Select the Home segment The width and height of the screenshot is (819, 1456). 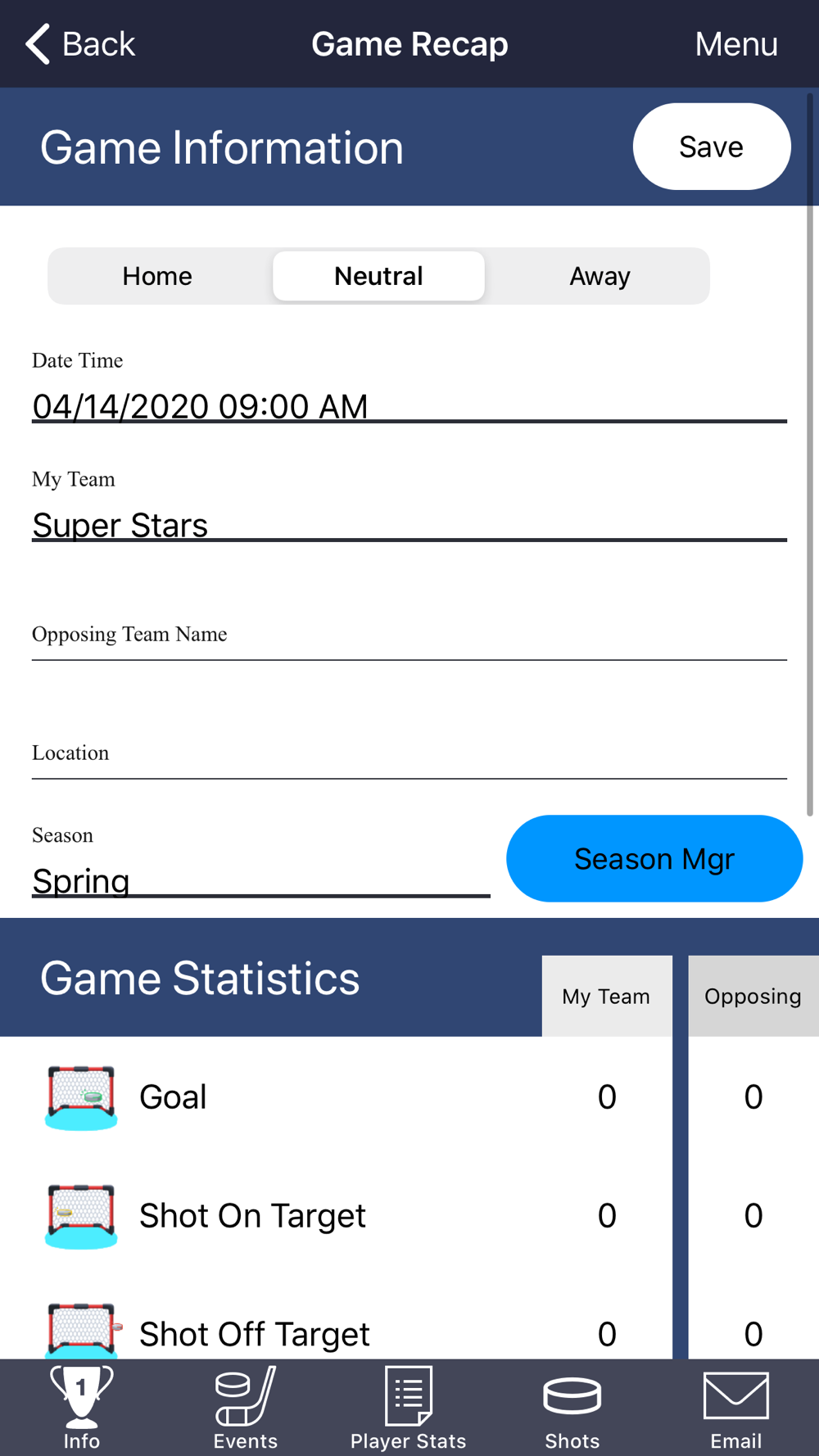pyautogui.click(x=157, y=276)
